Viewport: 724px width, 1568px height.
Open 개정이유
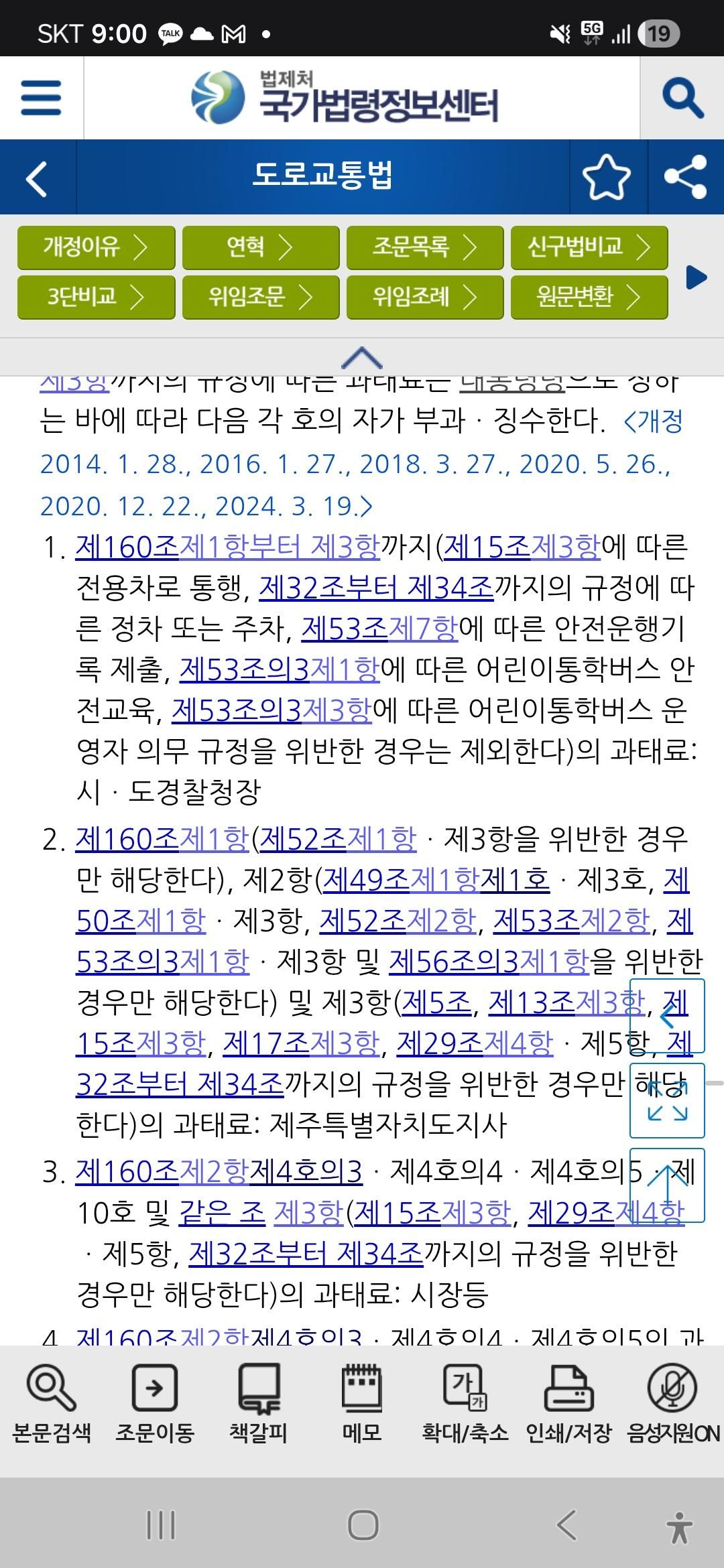coord(96,247)
